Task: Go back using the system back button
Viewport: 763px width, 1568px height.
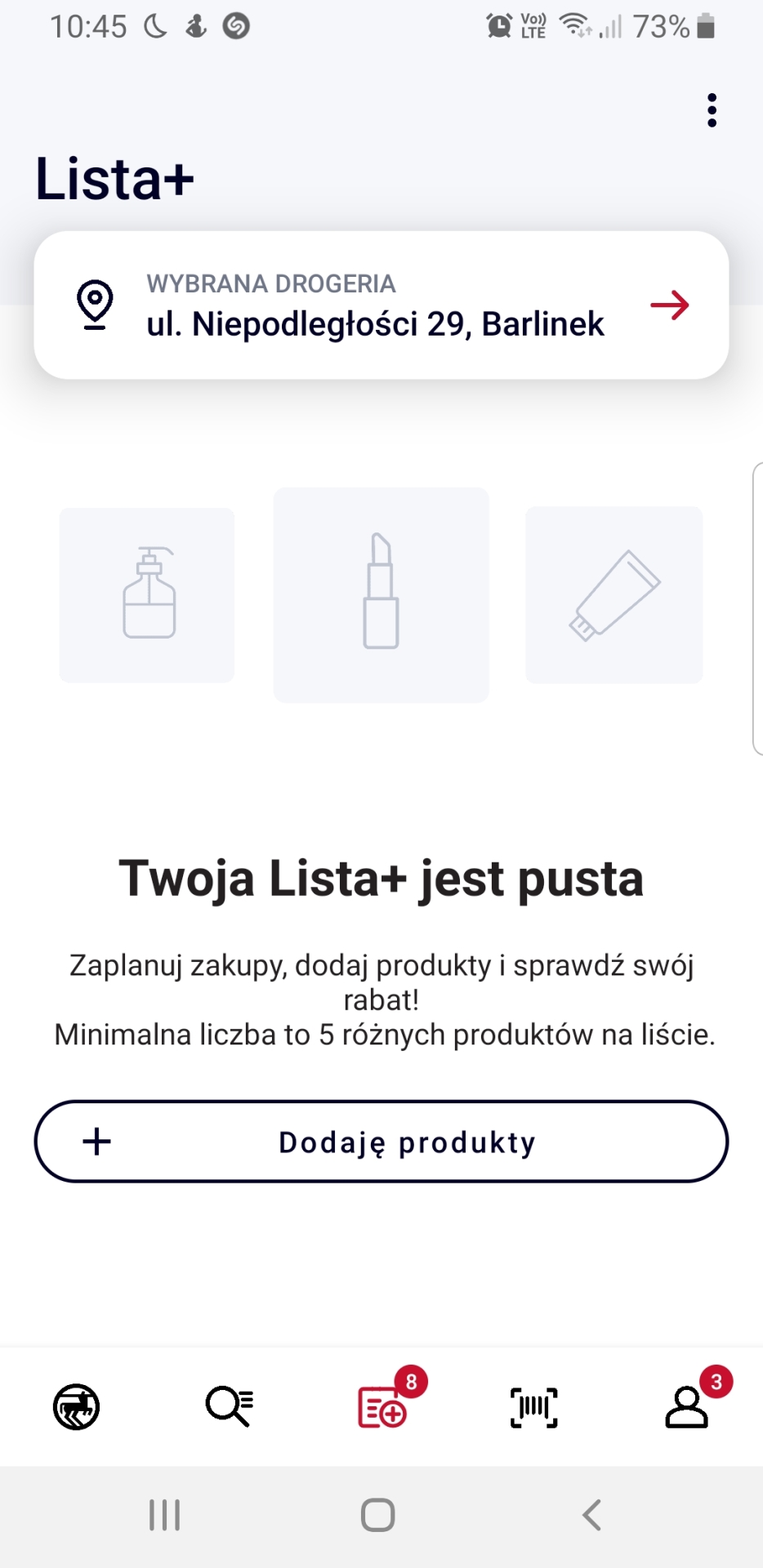Action: tap(592, 1515)
